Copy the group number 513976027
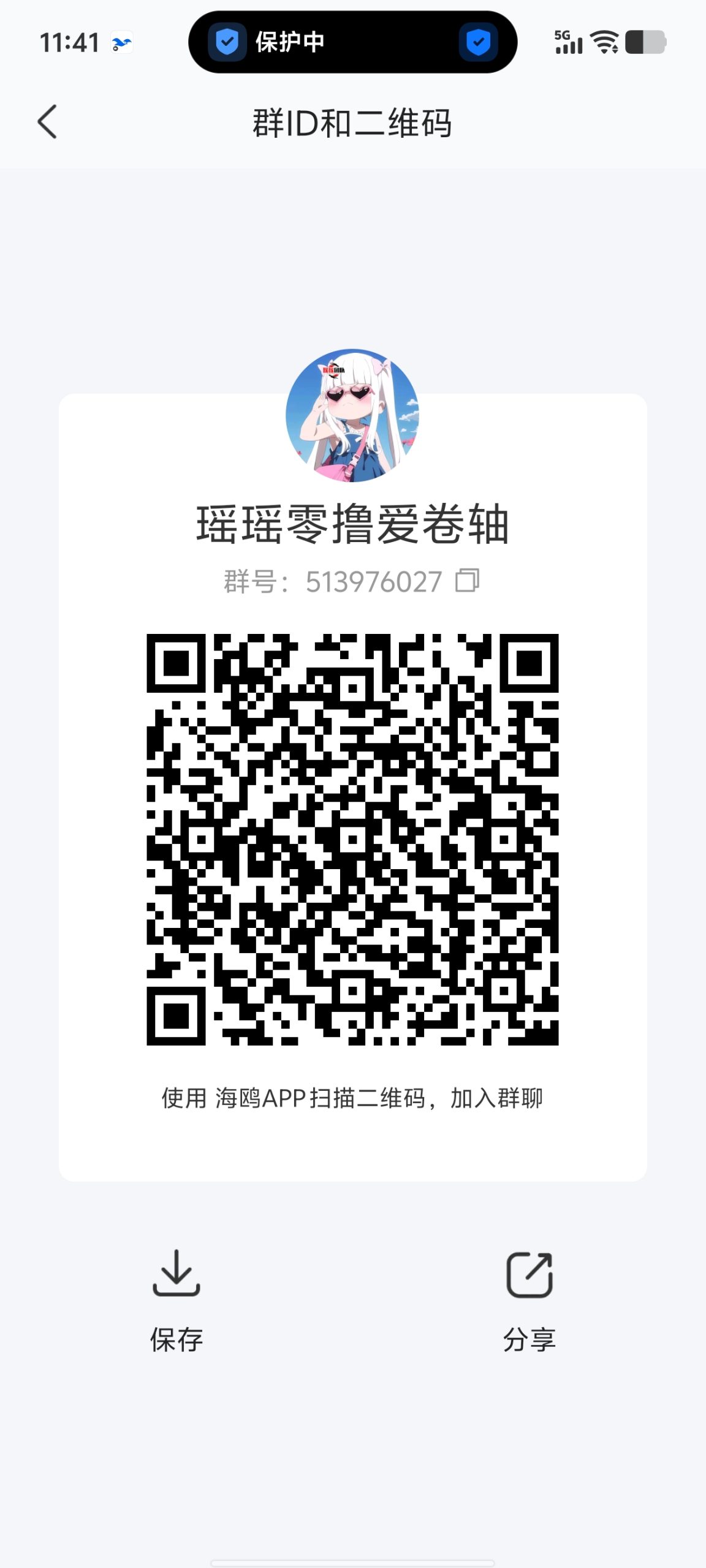 (467, 580)
